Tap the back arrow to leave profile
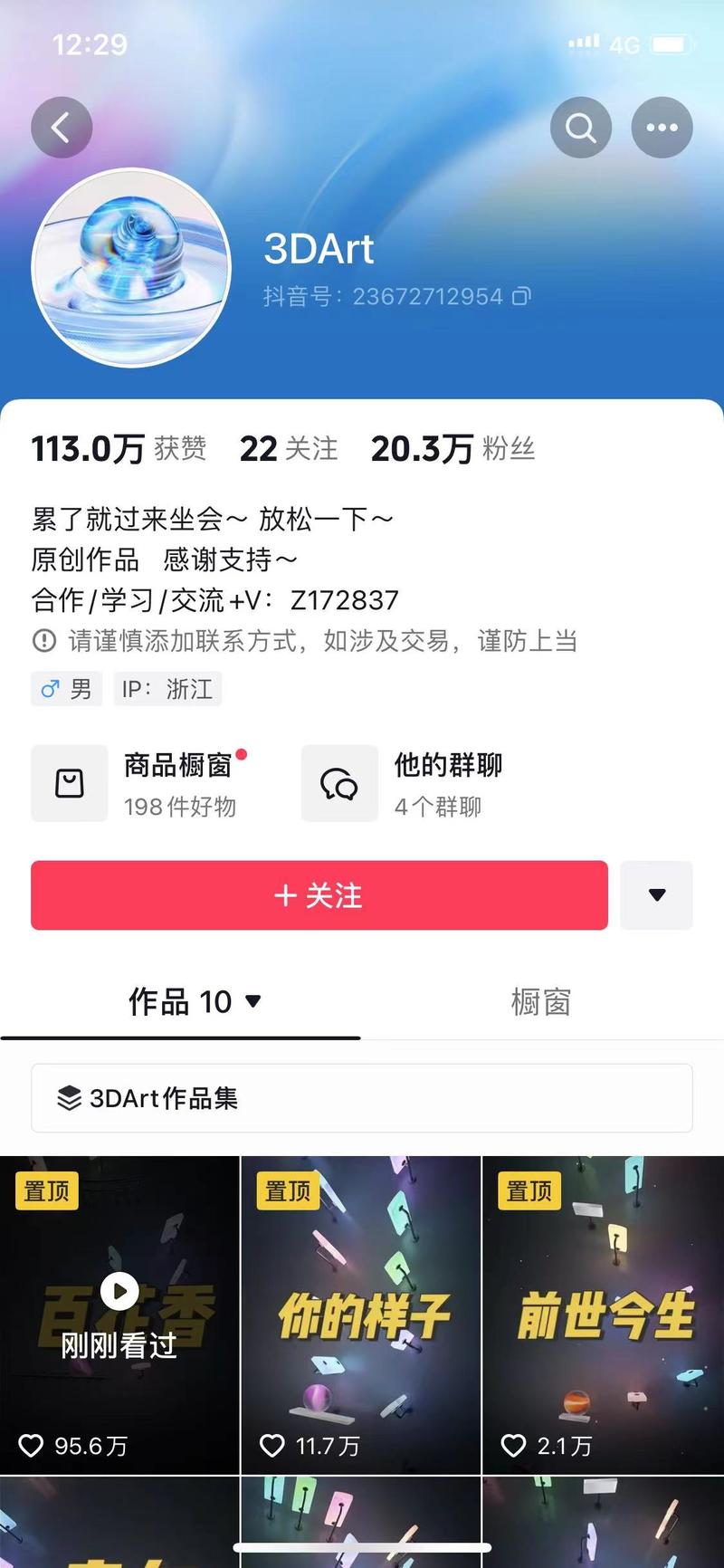The image size is (724, 1568). coord(61,127)
